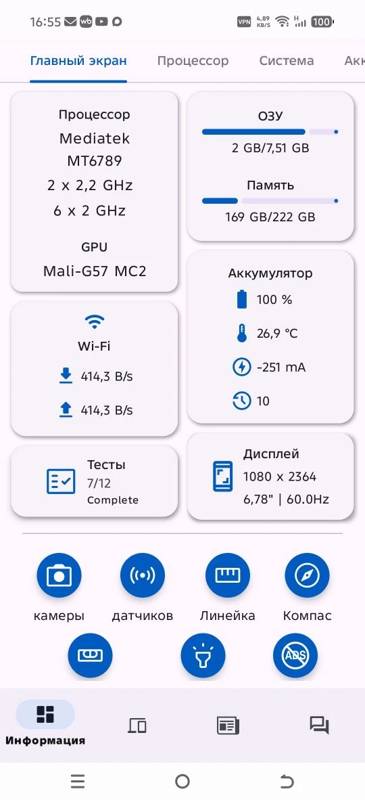365x800 pixels.
Task: Turn on the flashlight tool
Action: pos(203,656)
